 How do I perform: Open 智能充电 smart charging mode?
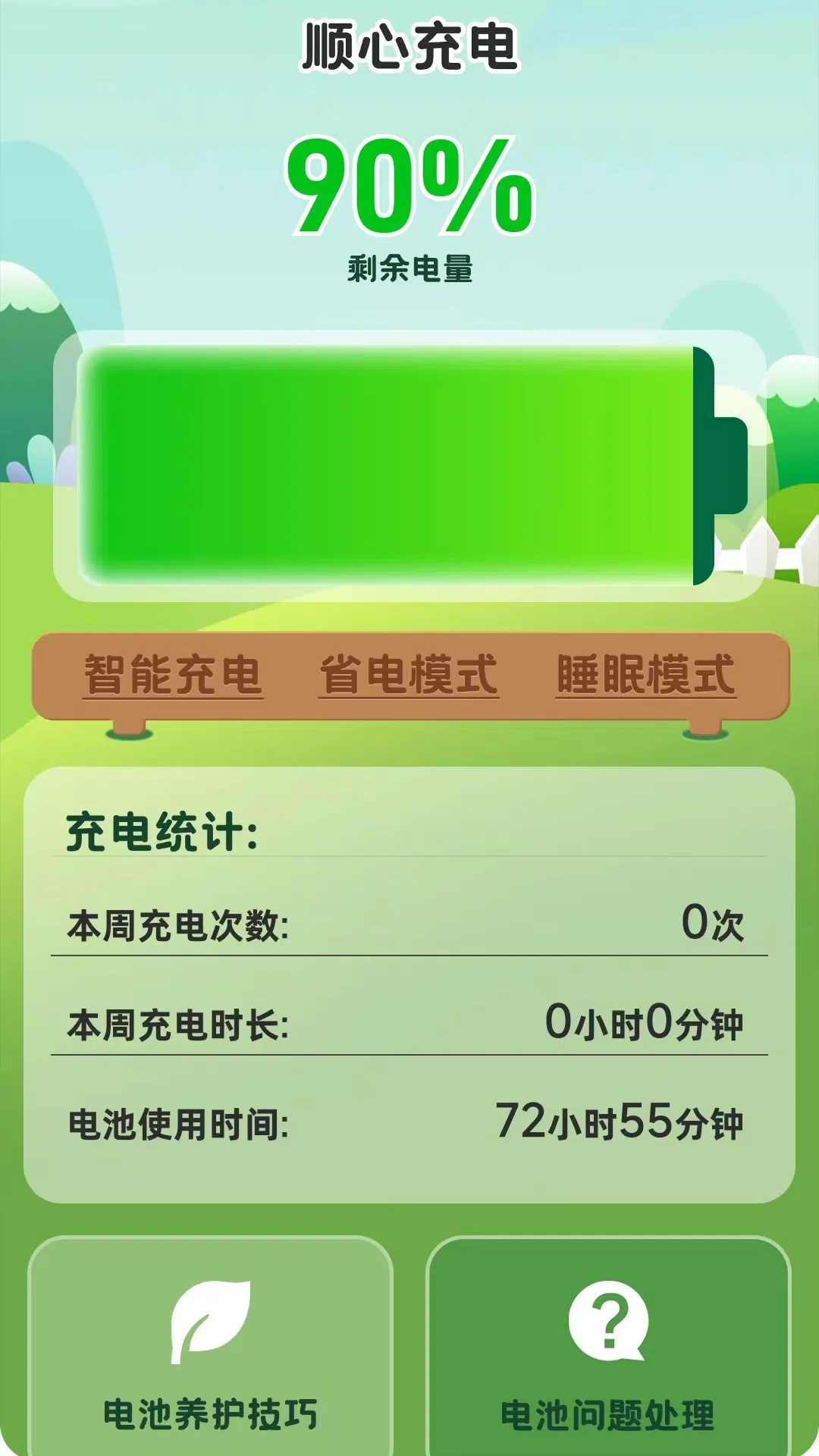click(173, 675)
